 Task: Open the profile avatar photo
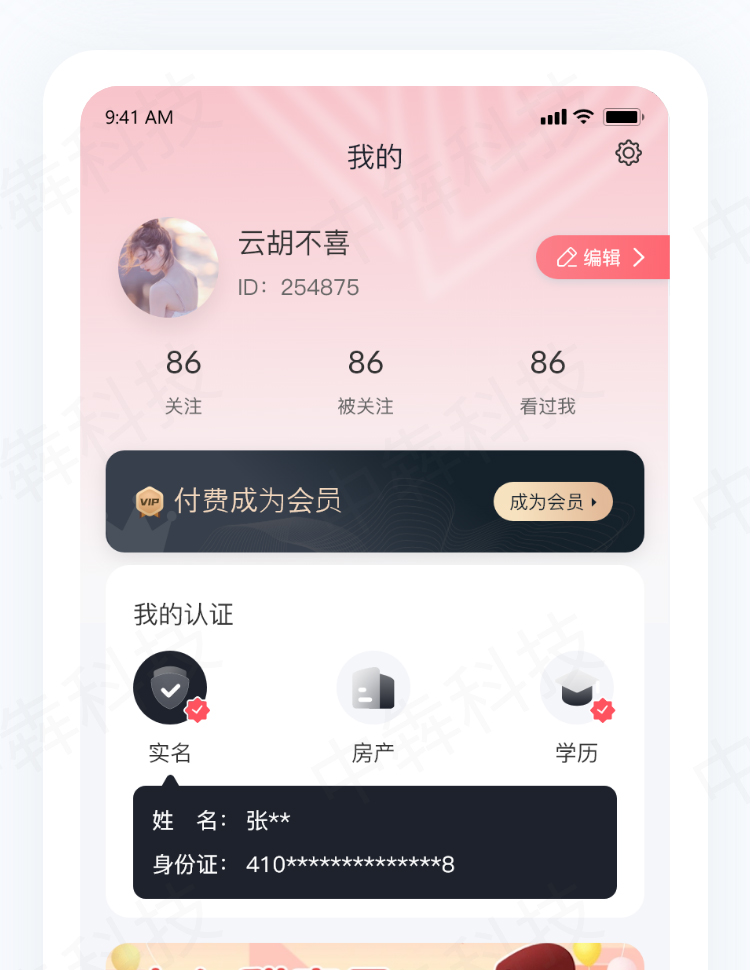[x=168, y=268]
